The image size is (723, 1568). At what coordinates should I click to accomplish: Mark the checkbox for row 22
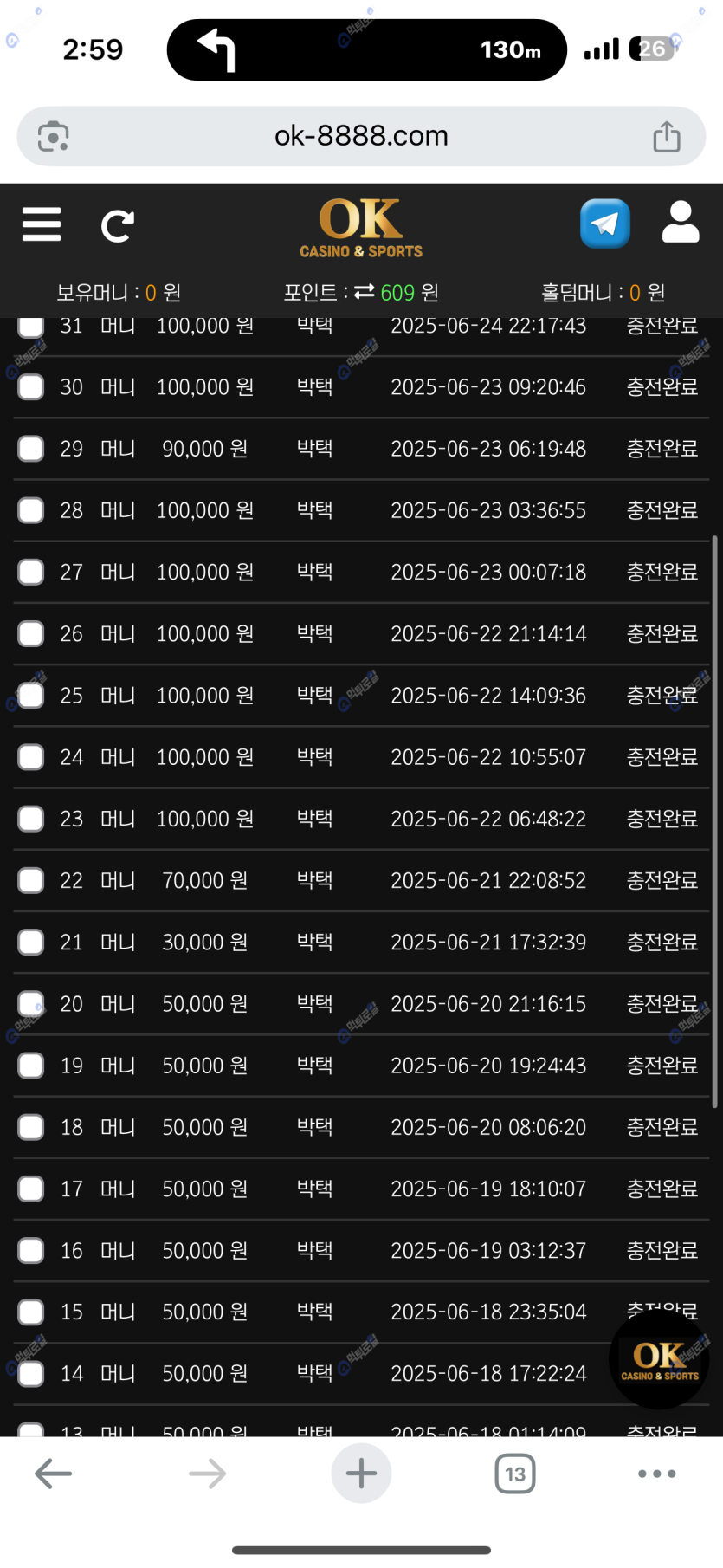[x=31, y=880]
